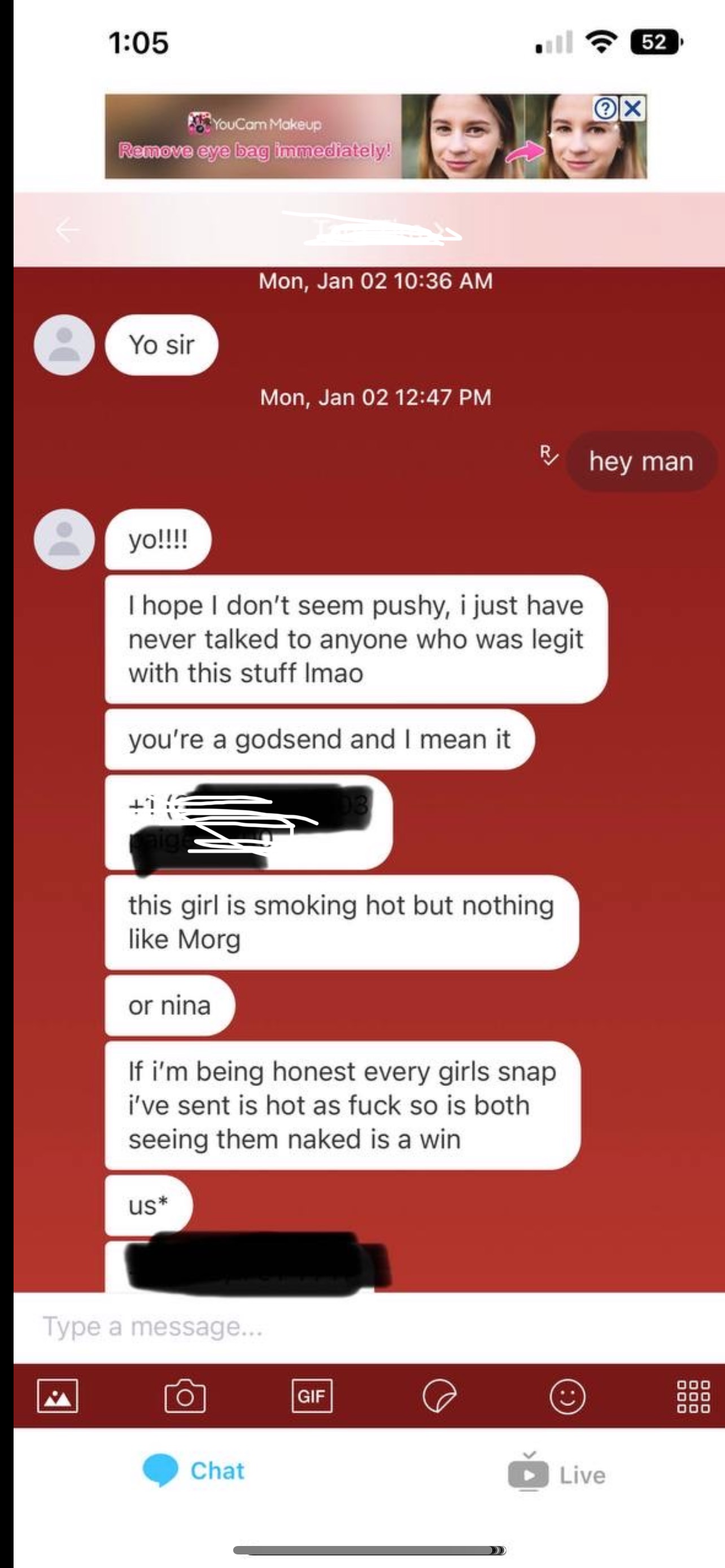725x1568 pixels.
Task: Open the grid of more options
Action: [x=693, y=1395]
